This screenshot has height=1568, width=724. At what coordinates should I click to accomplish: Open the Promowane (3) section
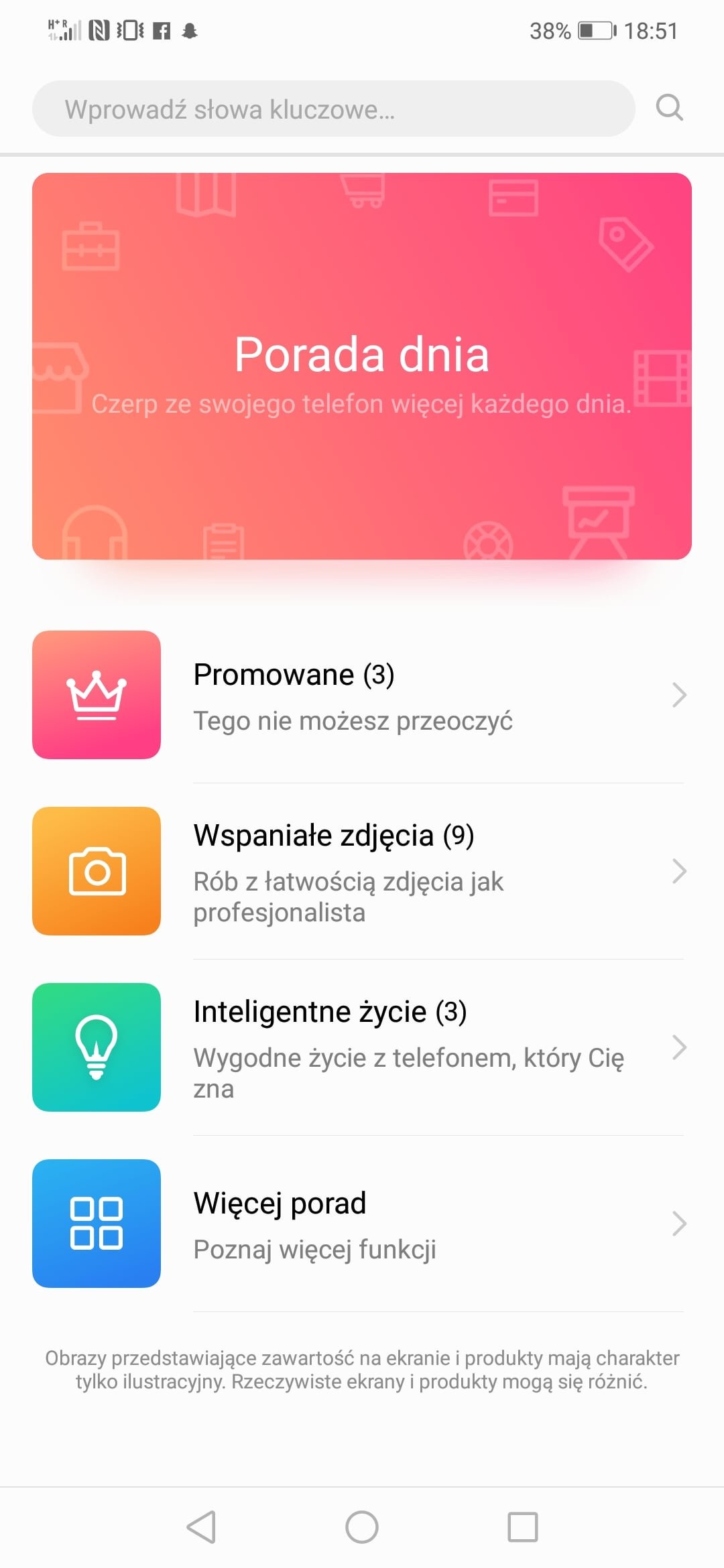click(x=362, y=695)
